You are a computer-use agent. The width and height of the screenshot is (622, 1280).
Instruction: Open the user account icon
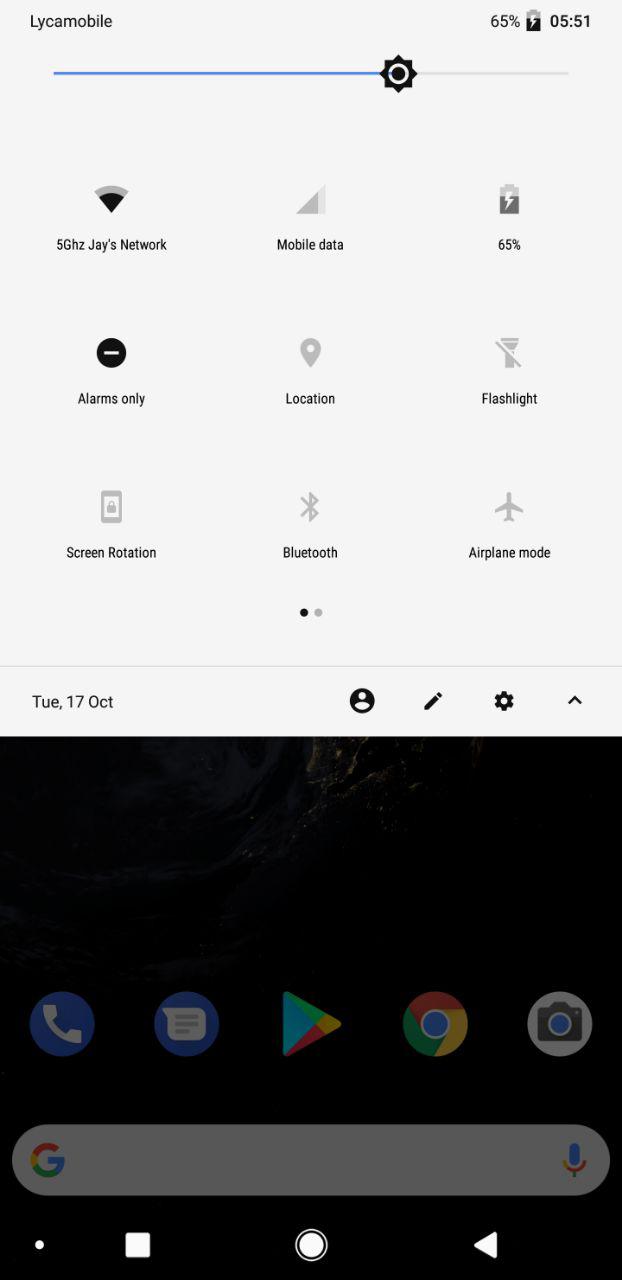coord(362,701)
